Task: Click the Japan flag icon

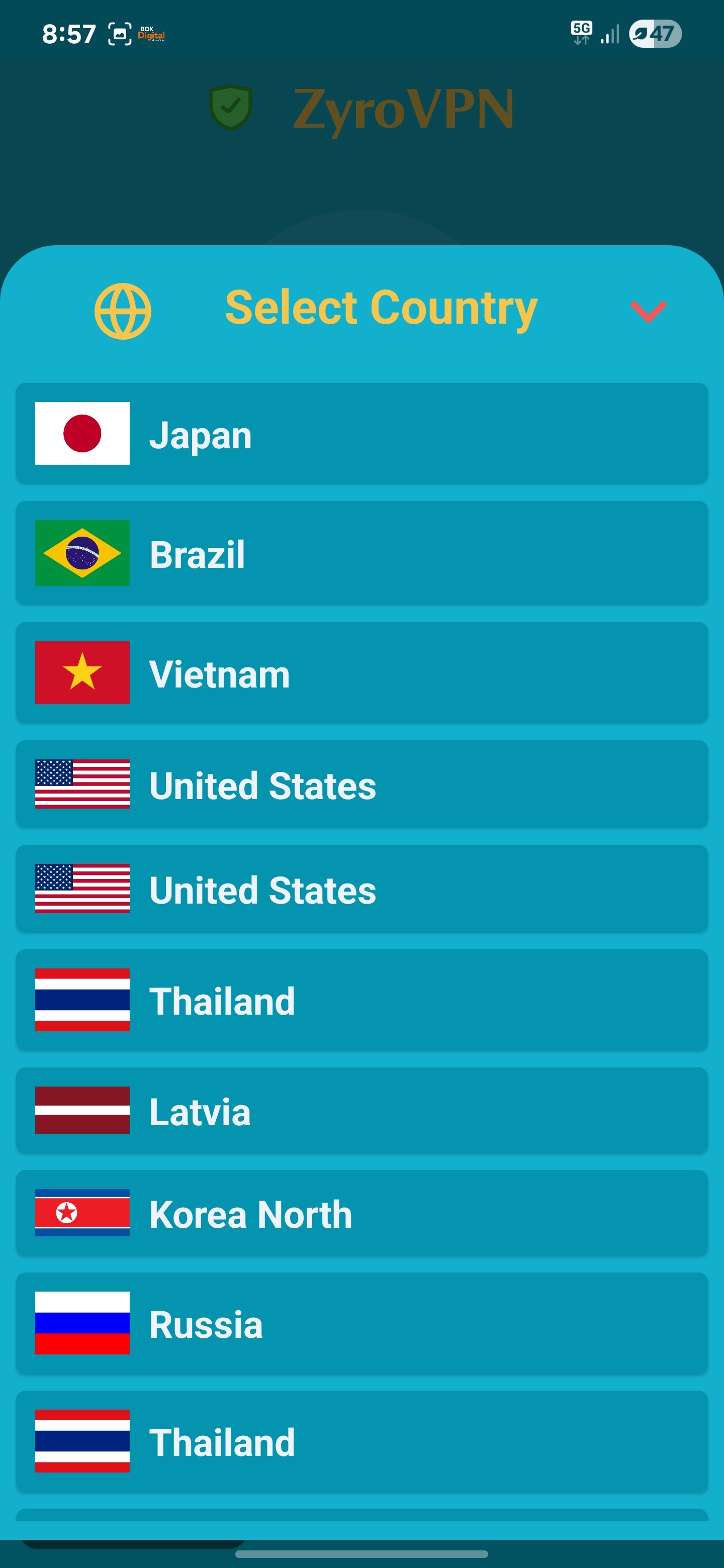Action: (82, 433)
